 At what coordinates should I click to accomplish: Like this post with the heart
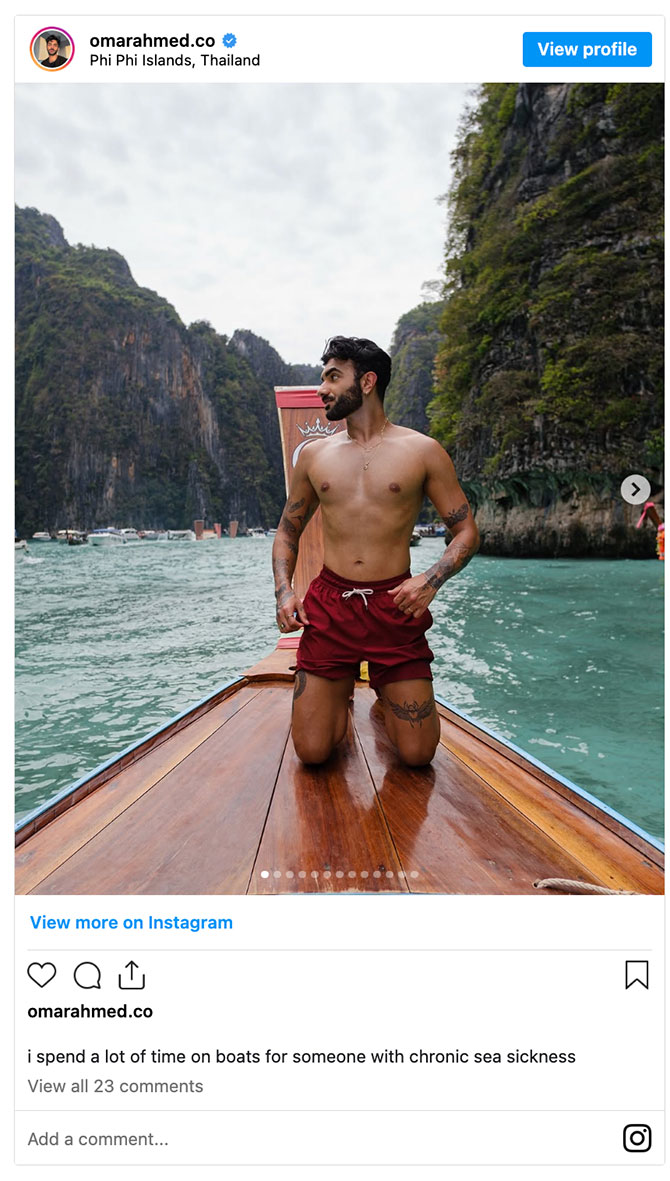pyautogui.click(x=42, y=975)
